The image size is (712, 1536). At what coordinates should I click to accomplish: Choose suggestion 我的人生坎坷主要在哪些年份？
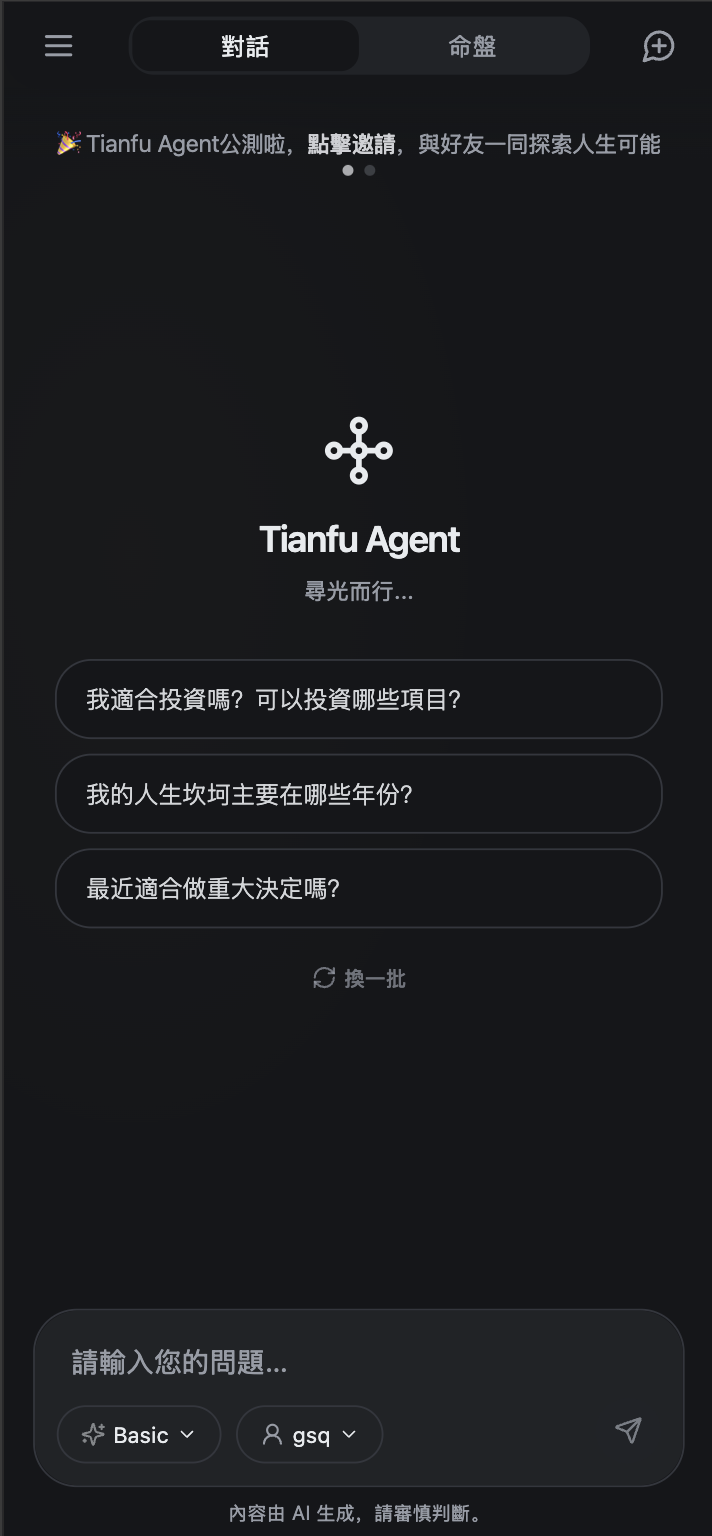(x=358, y=794)
